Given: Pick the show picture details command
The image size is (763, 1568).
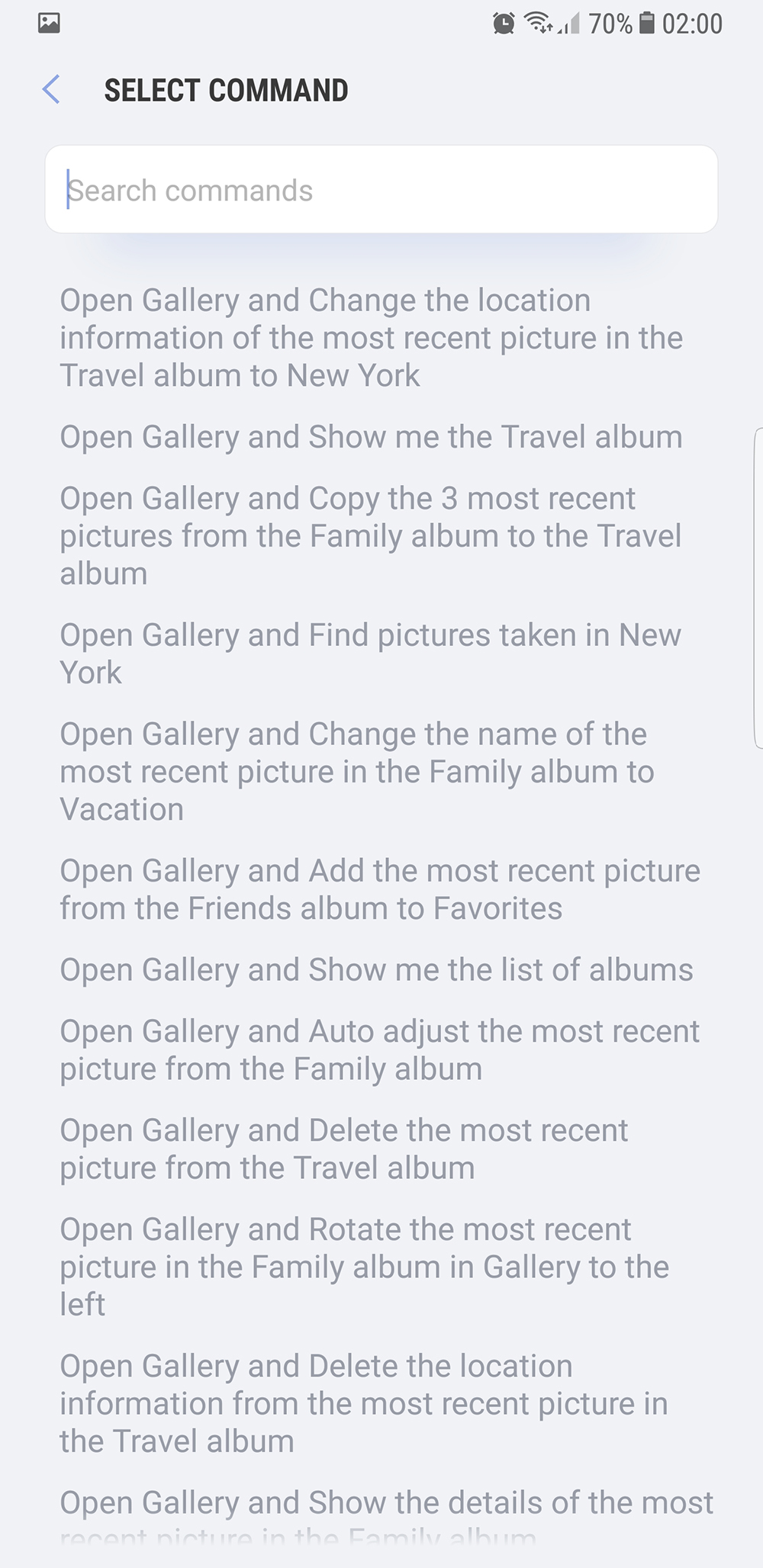Looking at the screenshot, I should (386, 1510).
